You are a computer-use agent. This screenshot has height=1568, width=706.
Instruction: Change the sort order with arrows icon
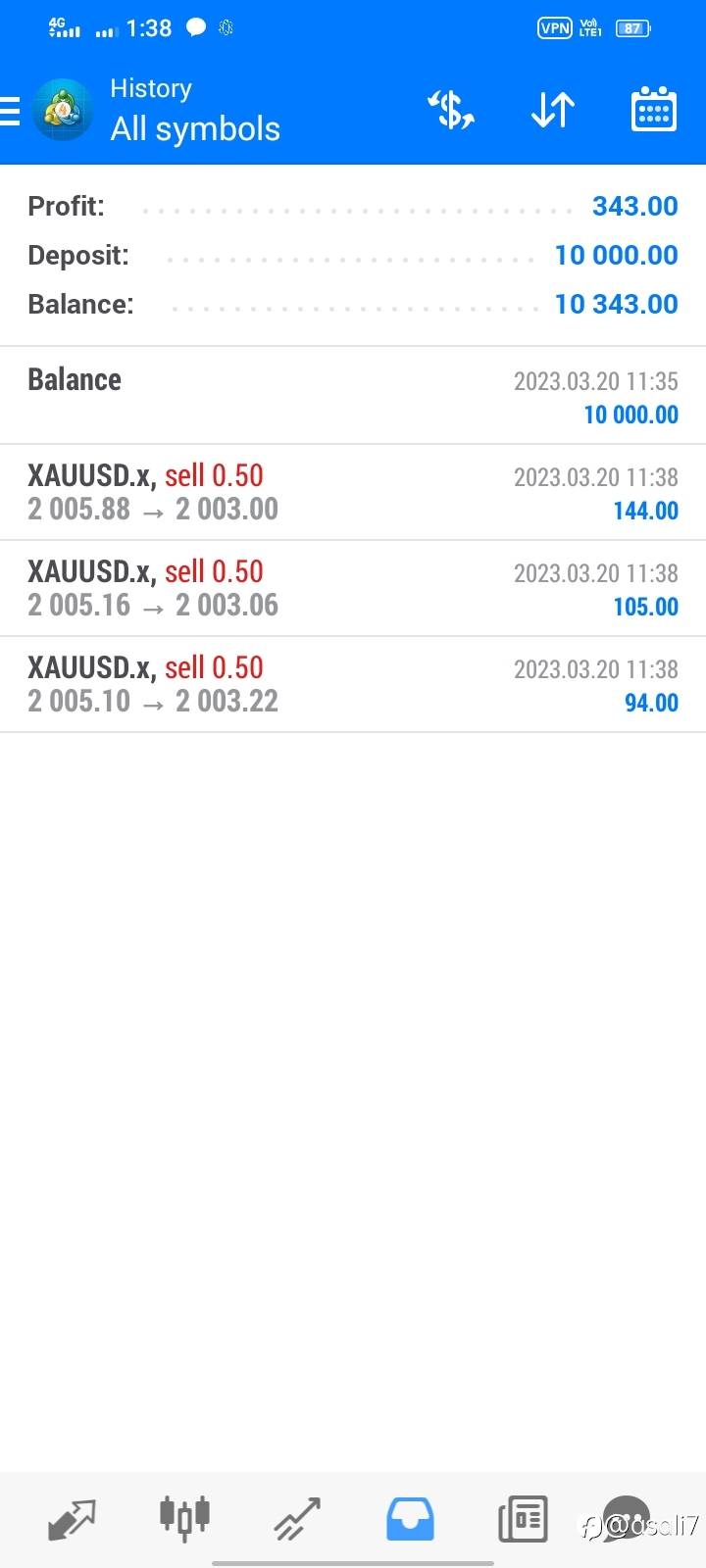553,111
